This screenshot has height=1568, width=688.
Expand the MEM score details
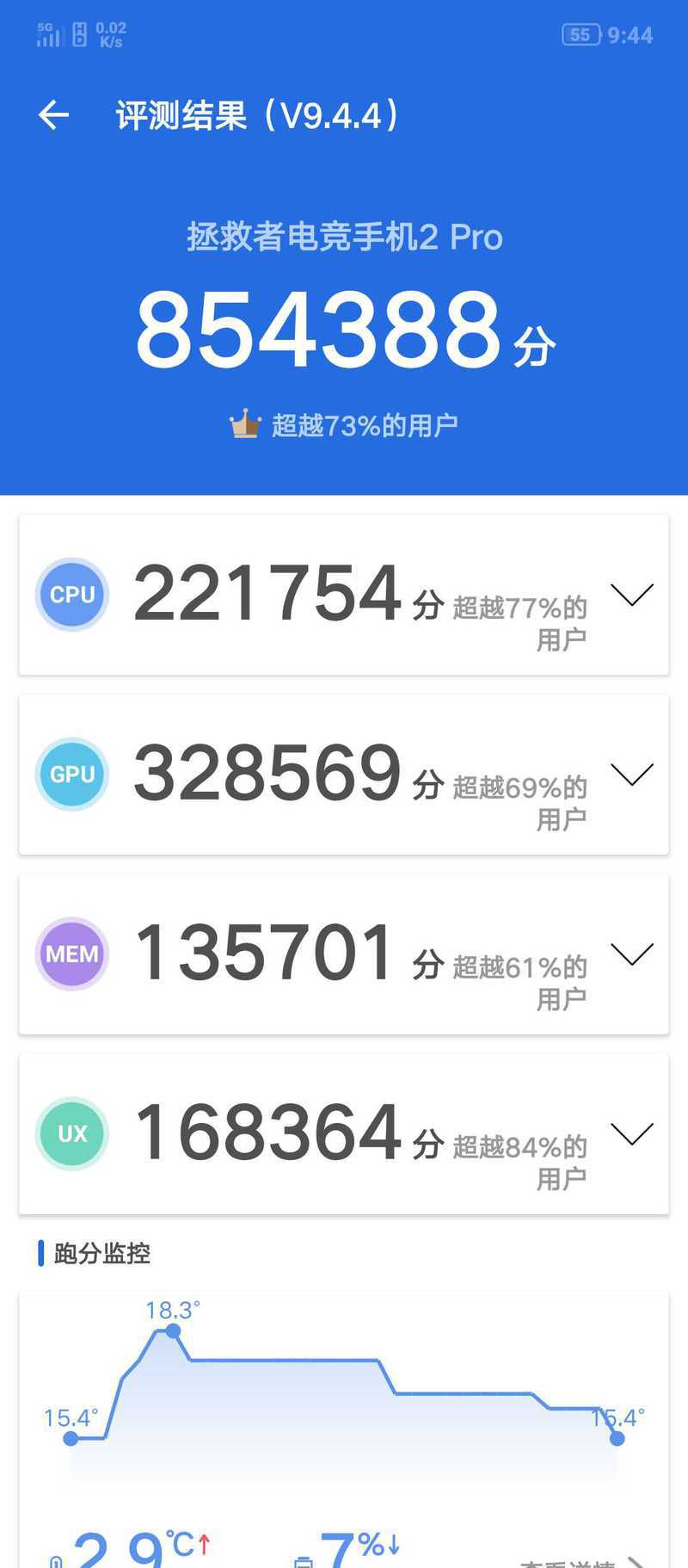(632, 954)
